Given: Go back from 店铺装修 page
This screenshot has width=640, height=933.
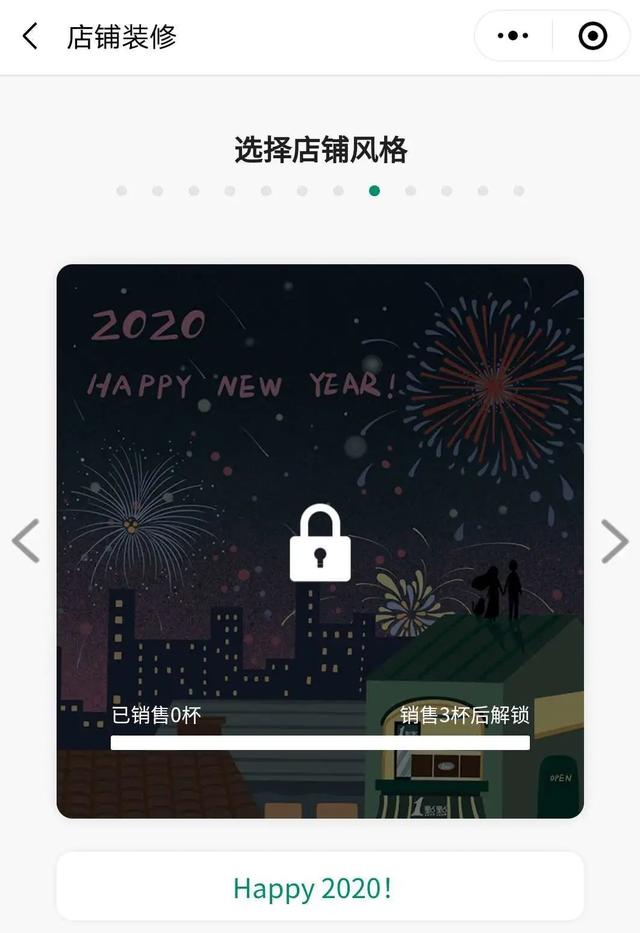Looking at the screenshot, I should coord(30,37).
